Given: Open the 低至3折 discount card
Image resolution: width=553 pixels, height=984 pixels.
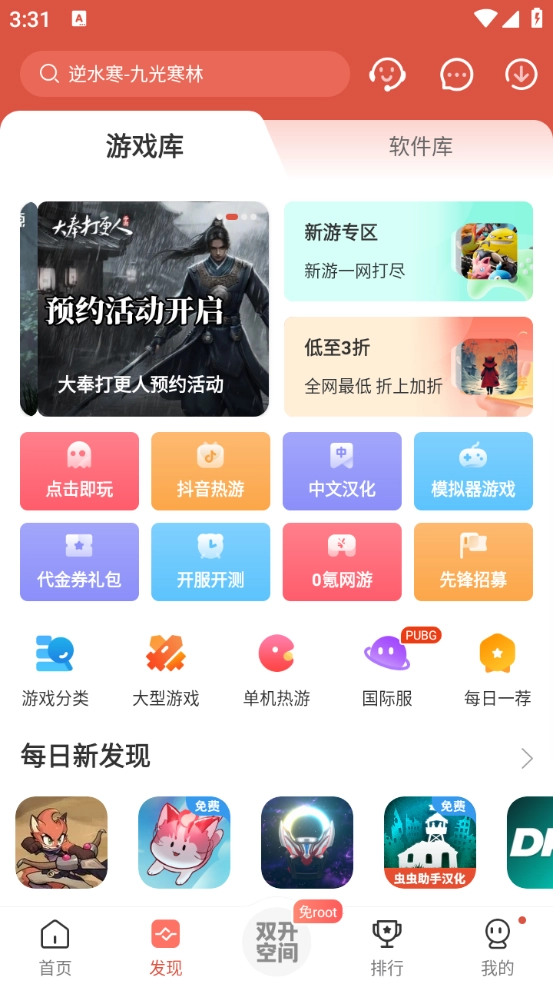Looking at the screenshot, I should point(409,366).
